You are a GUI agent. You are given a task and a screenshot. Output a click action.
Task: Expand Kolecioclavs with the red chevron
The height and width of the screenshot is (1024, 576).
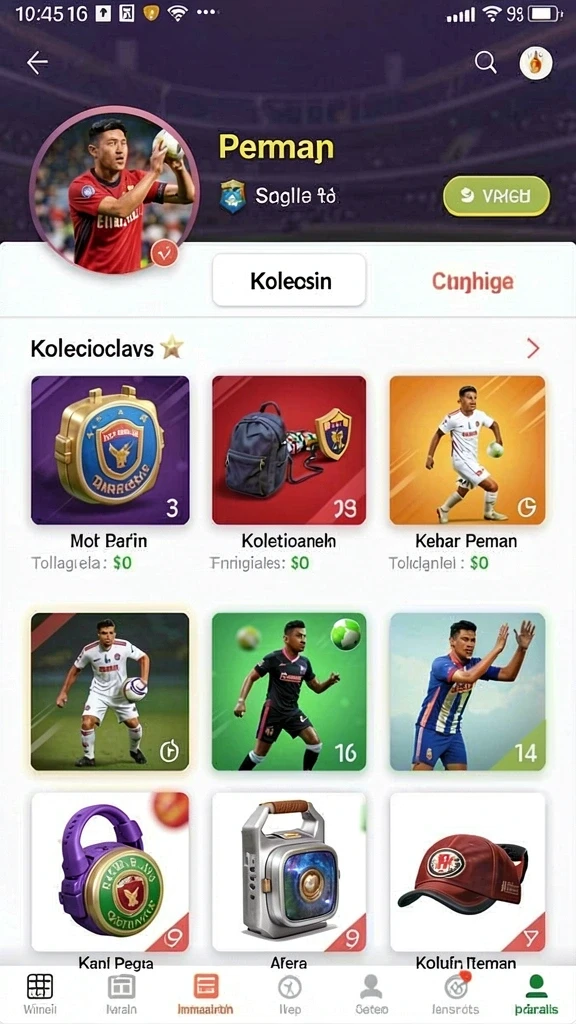(533, 349)
